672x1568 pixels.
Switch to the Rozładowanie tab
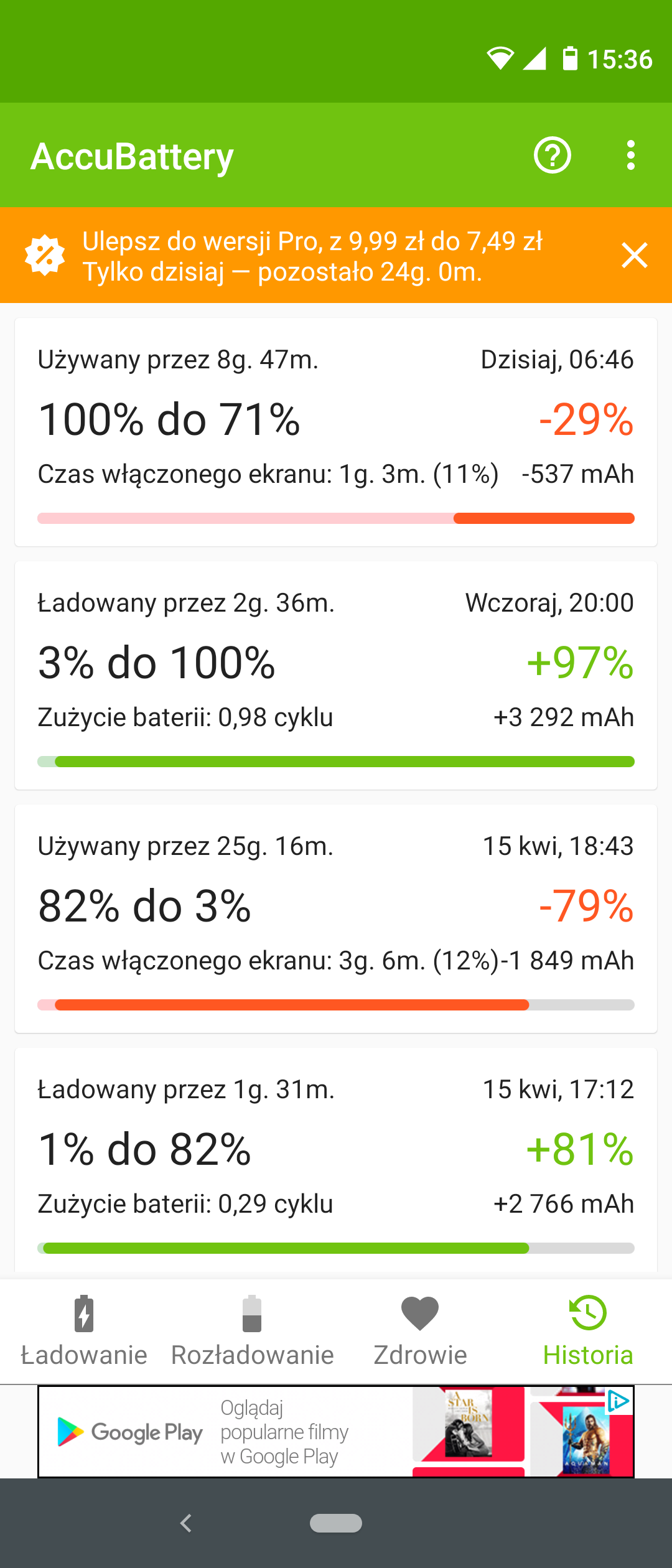tap(252, 1332)
